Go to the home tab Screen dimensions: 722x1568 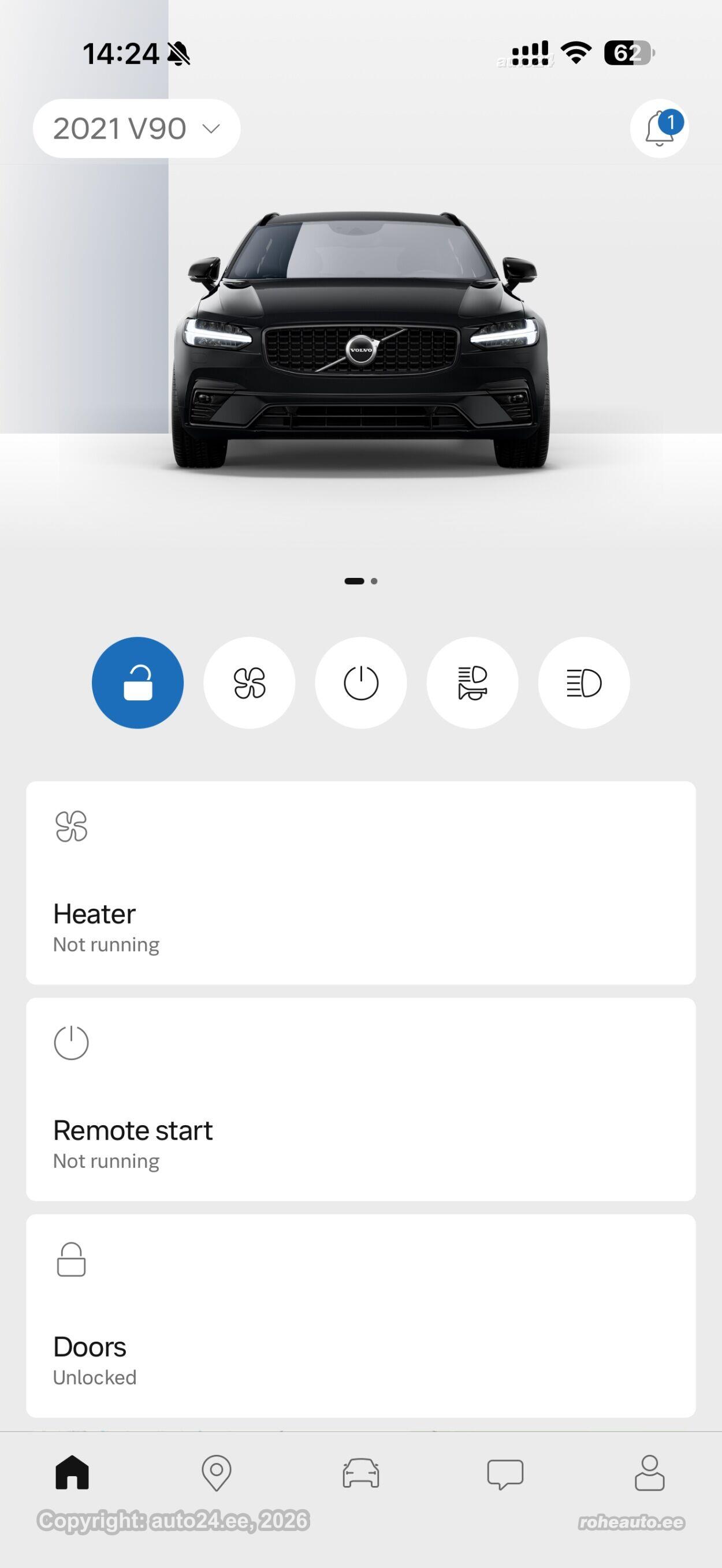72,1474
